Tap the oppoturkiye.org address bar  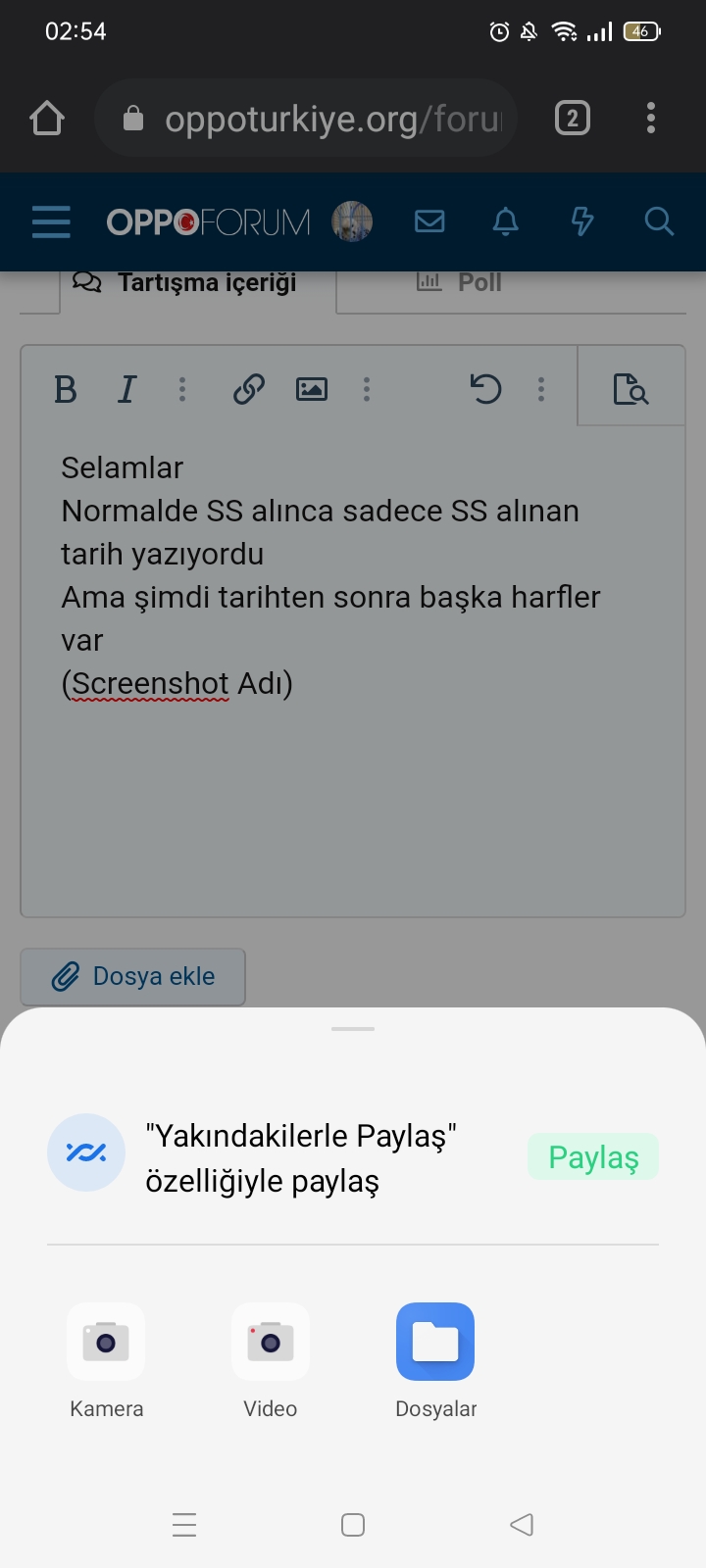[306, 119]
